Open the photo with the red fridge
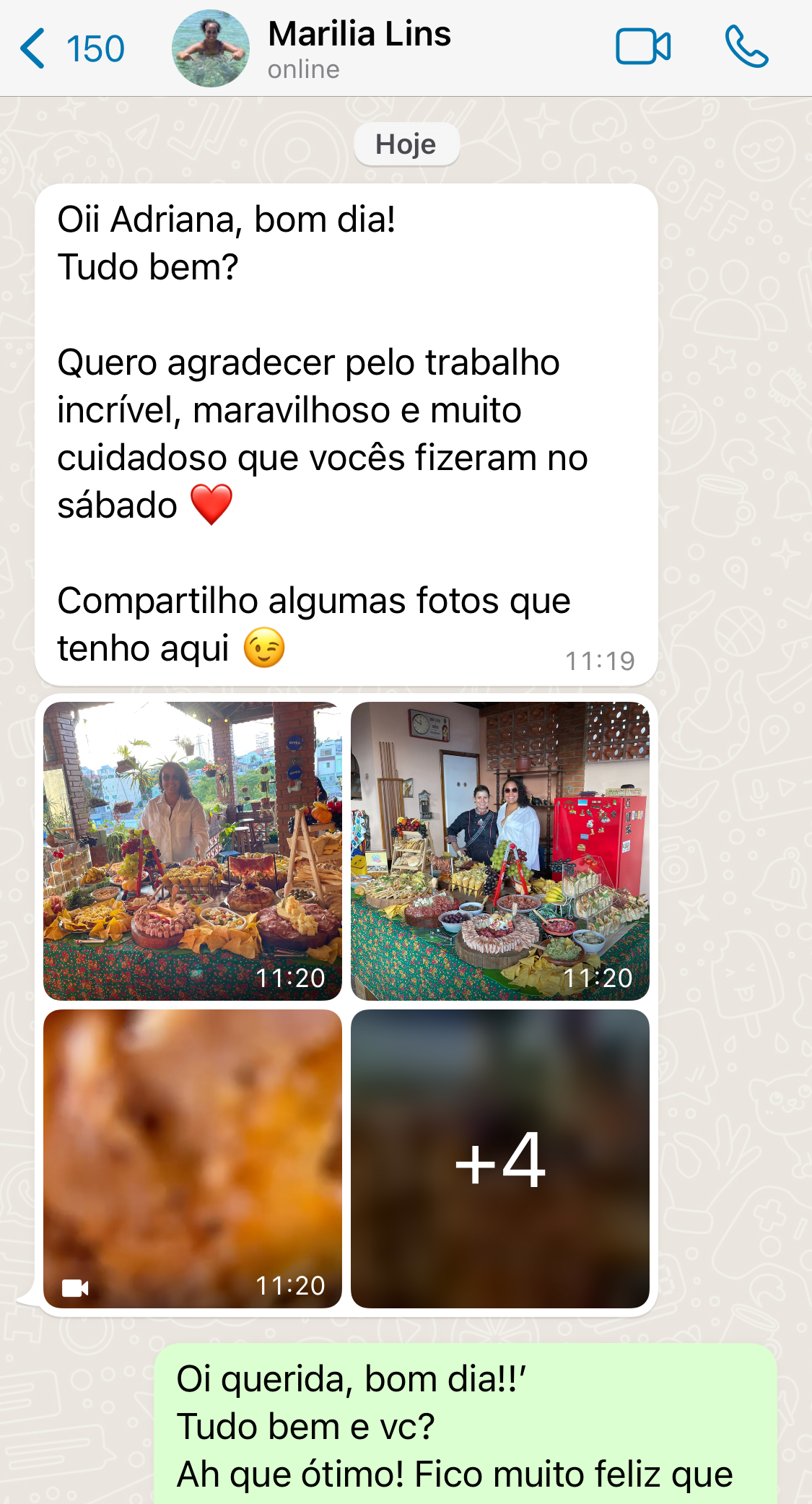 (499, 851)
